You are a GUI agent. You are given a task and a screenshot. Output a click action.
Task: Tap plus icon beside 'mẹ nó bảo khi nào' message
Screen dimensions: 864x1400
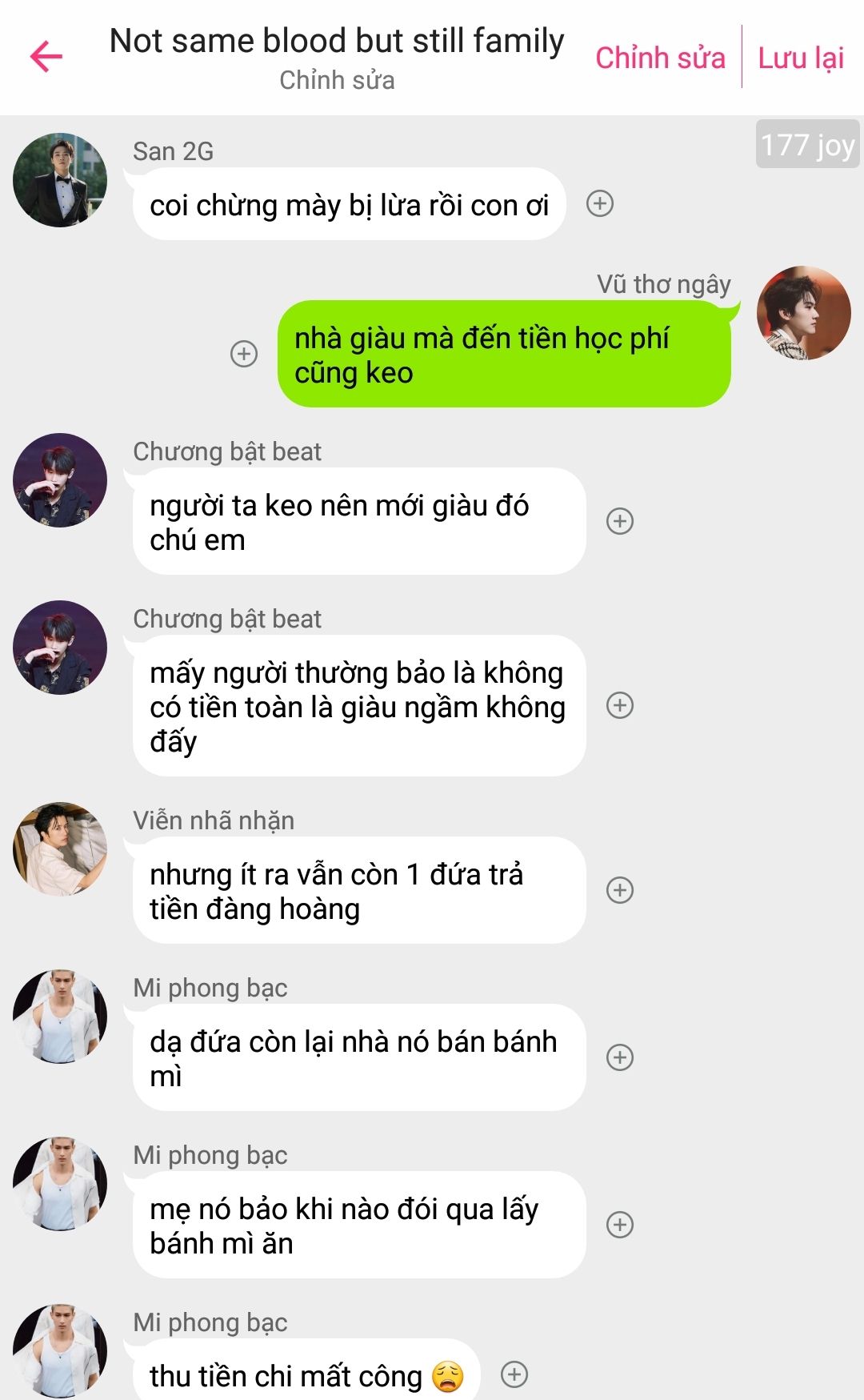pyautogui.click(x=620, y=1225)
